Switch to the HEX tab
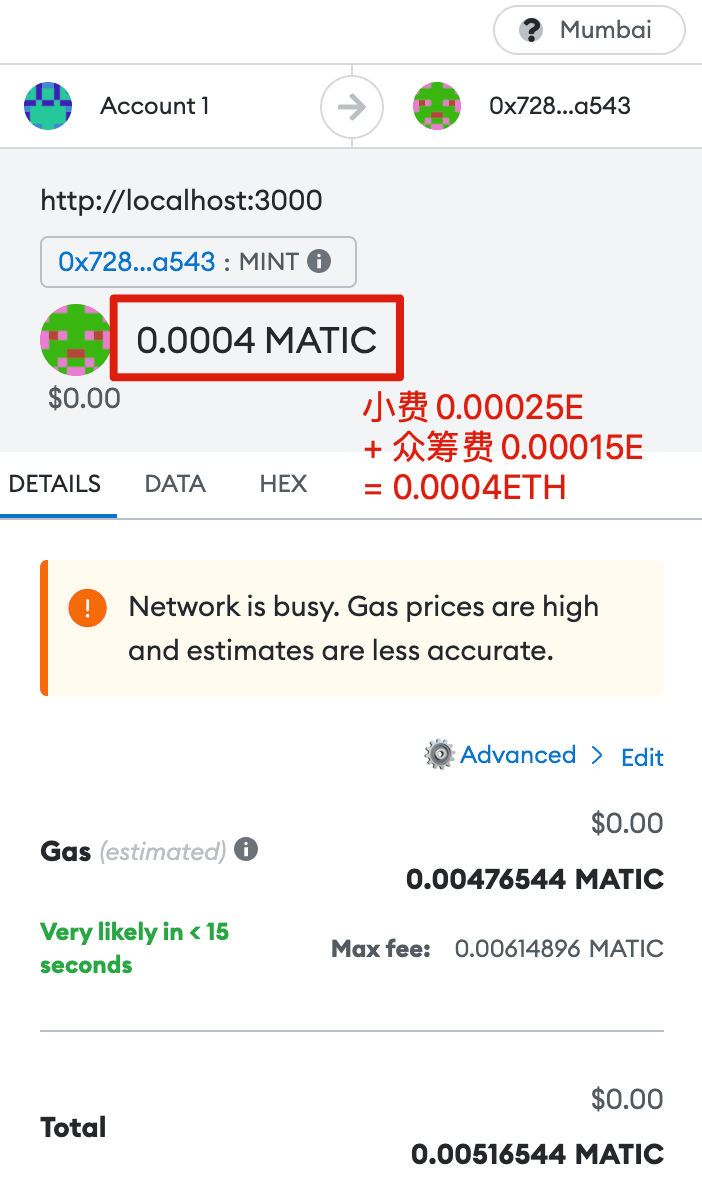Image resolution: width=702 pixels, height=1182 pixels. click(283, 484)
